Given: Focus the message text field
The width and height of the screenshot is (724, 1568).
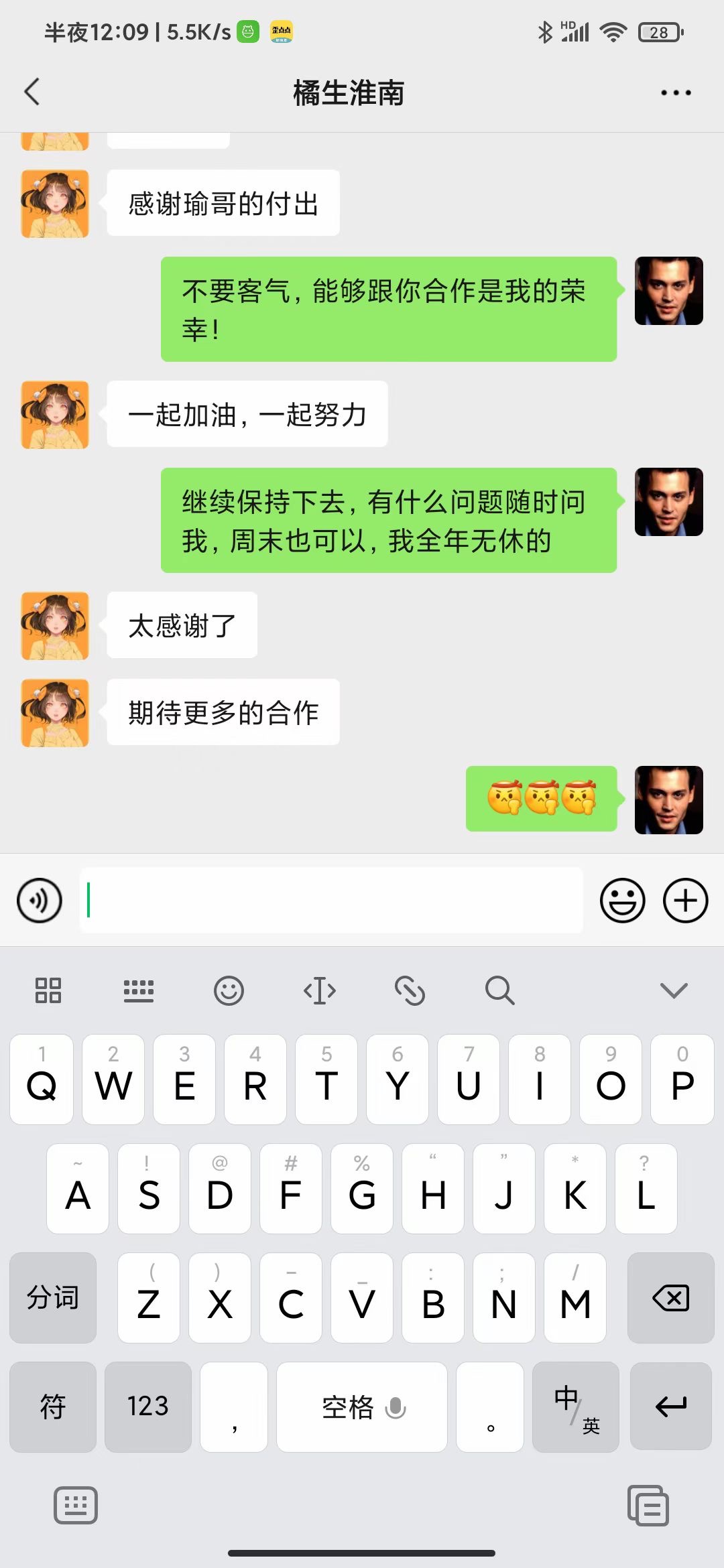Looking at the screenshot, I should pyautogui.click(x=331, y=900).
